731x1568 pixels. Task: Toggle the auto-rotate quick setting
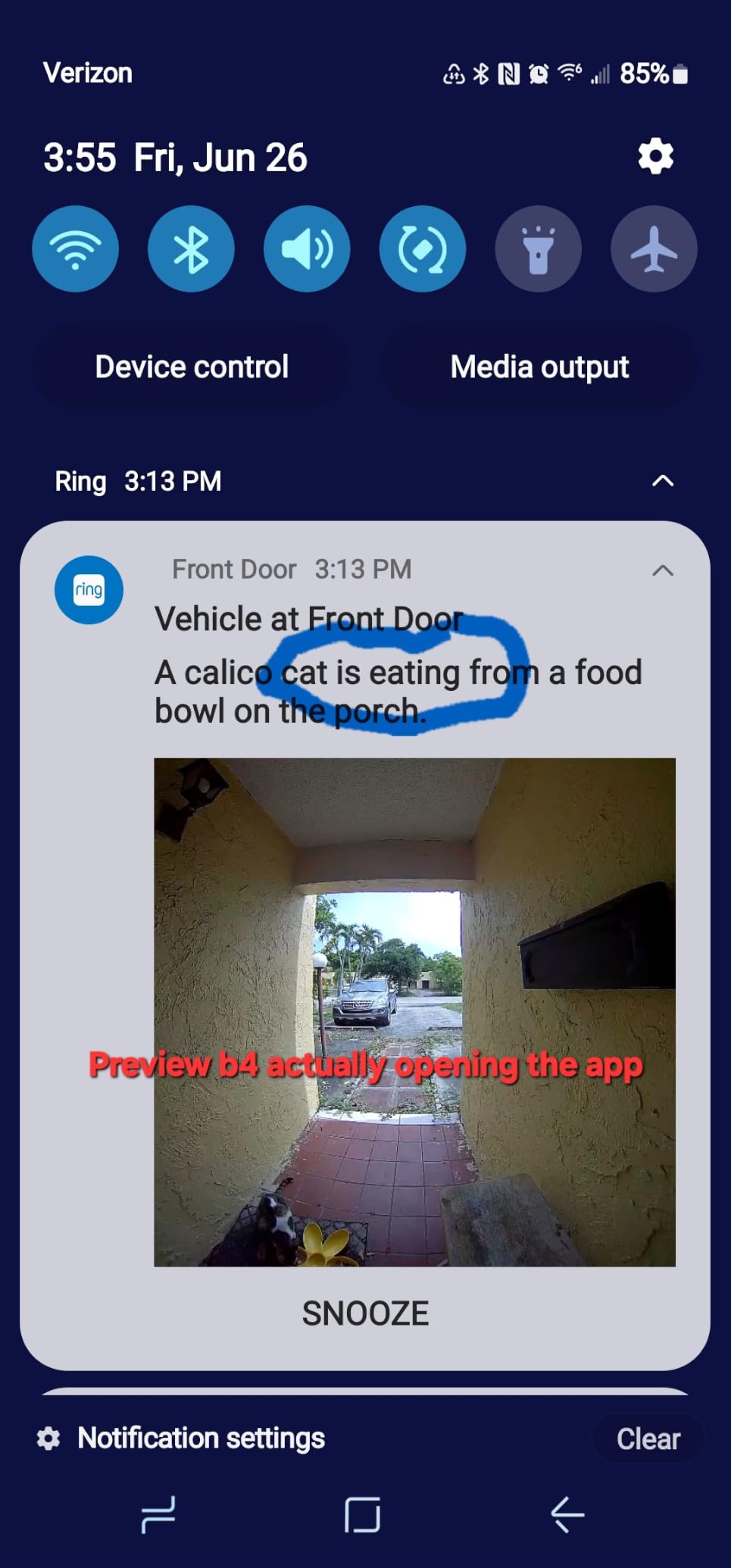pyautogui.click(x=423, y=248)
